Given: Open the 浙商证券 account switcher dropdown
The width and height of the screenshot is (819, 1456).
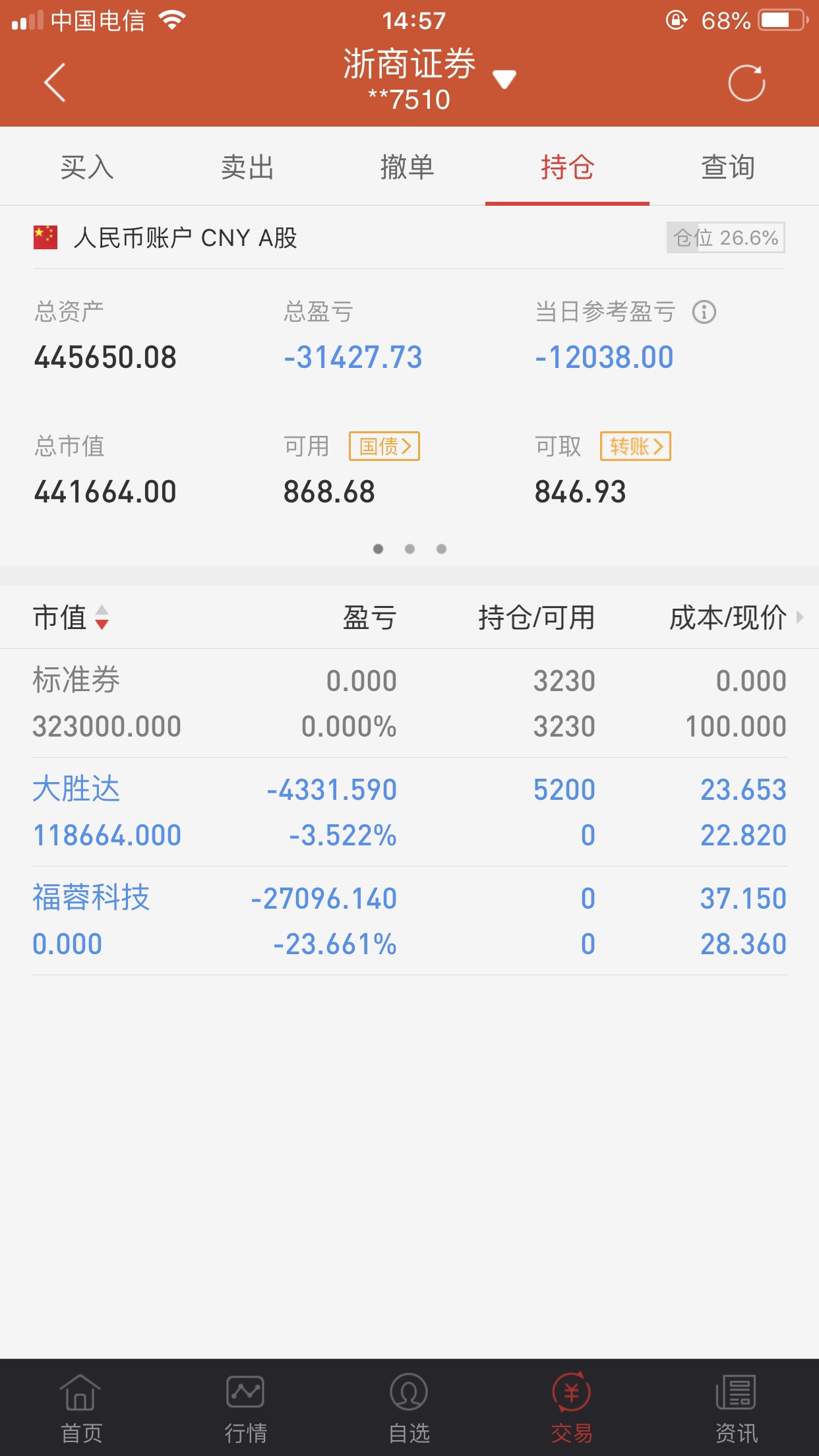Looking at the screenshot, I should 504,79.
